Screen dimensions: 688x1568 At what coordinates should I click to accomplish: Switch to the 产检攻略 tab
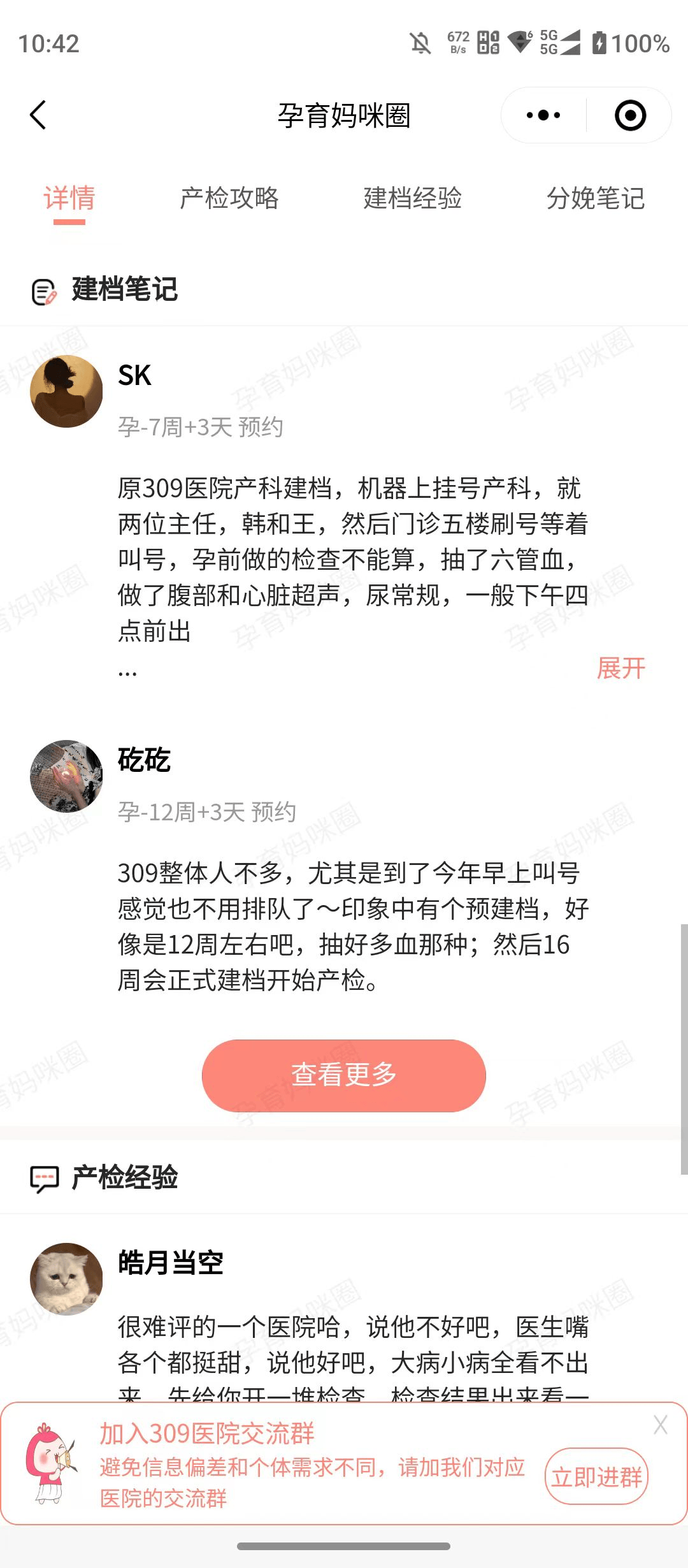click(229, 198)
